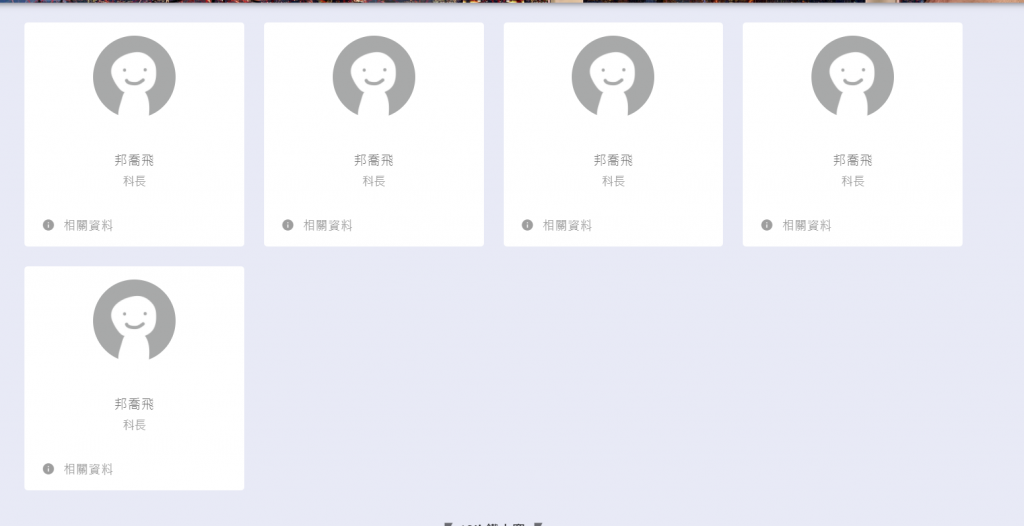Open 相關資料 on the lone bottom-row card

coord(87,469)
